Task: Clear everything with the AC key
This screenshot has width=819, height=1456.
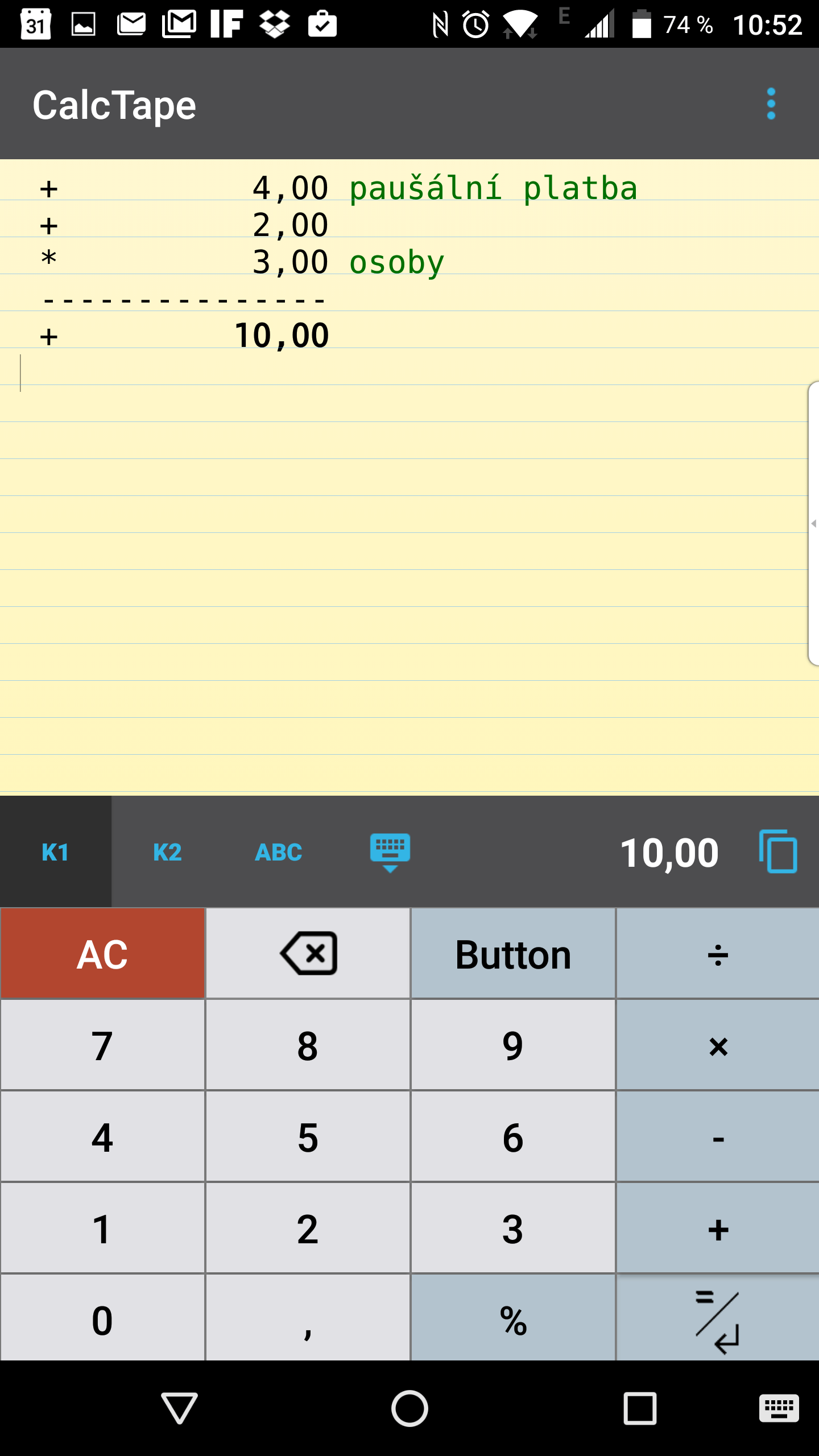Action: point(102,954)
